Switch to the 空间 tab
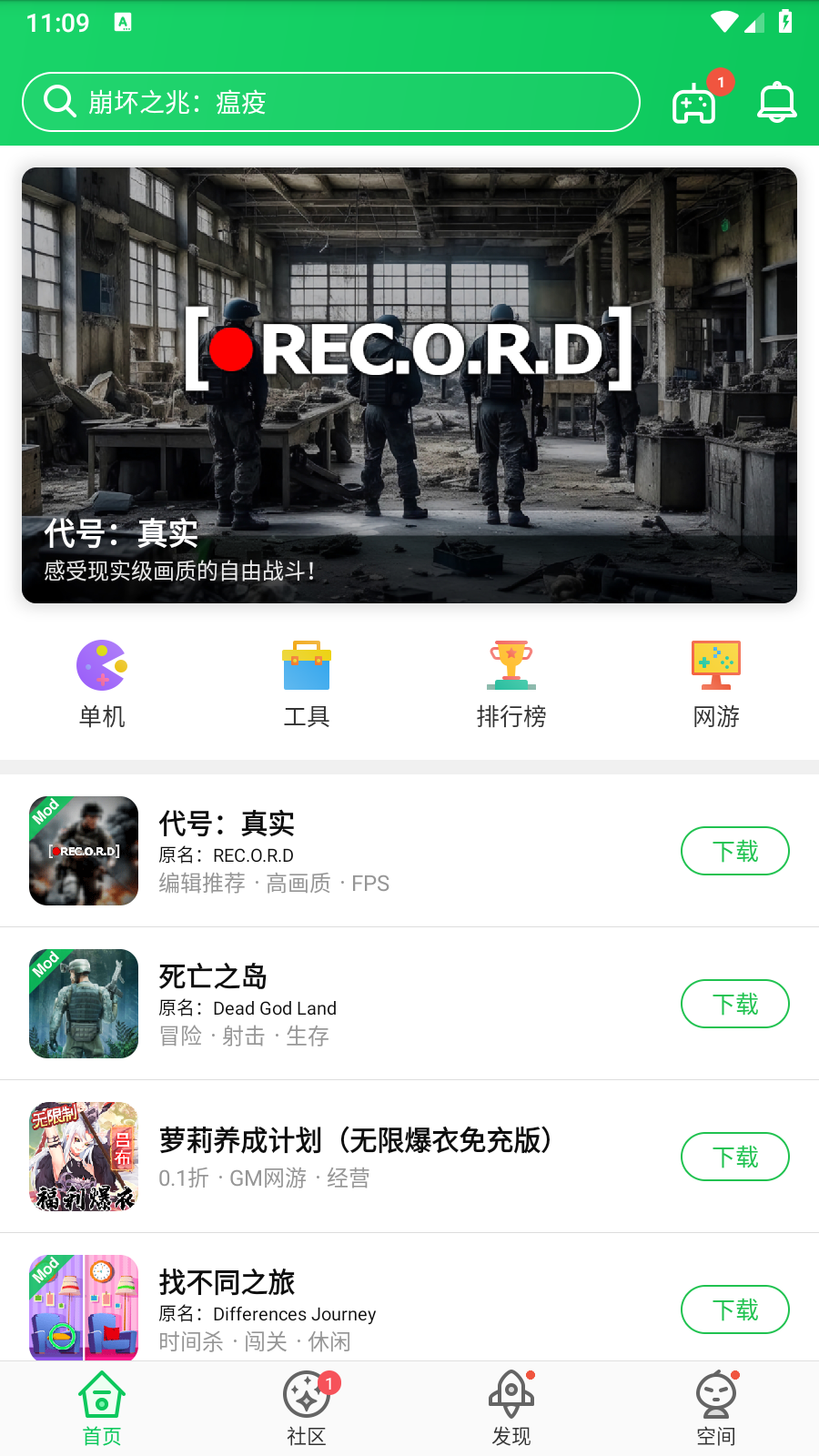This screenshot has width=819, height=1456. (716, 1407)
